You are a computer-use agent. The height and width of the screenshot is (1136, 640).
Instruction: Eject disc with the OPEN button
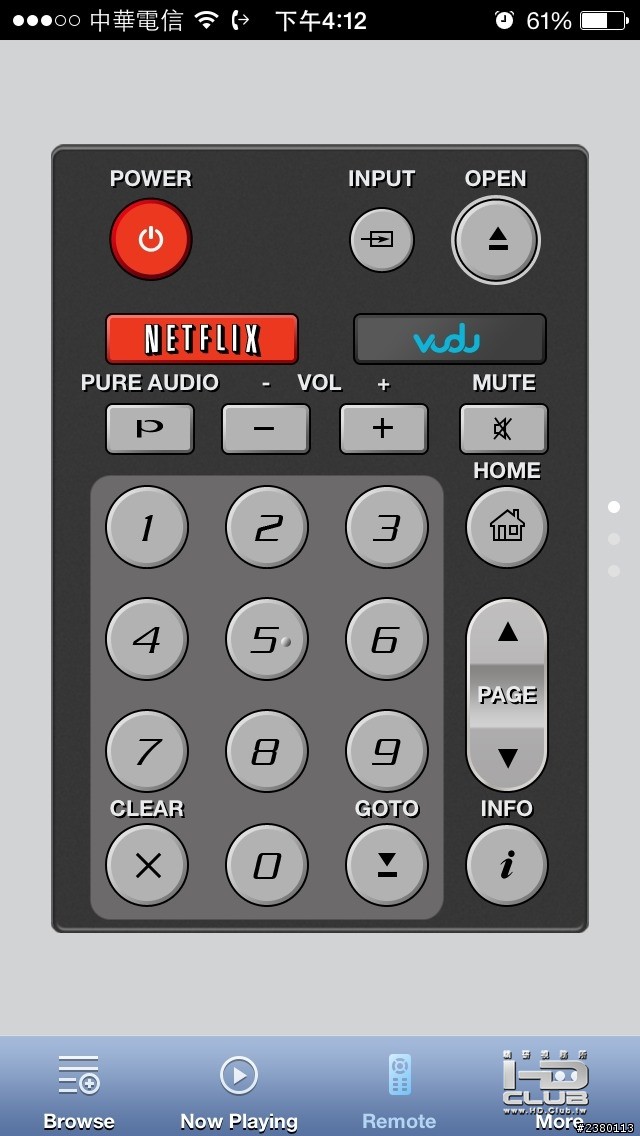496,240
